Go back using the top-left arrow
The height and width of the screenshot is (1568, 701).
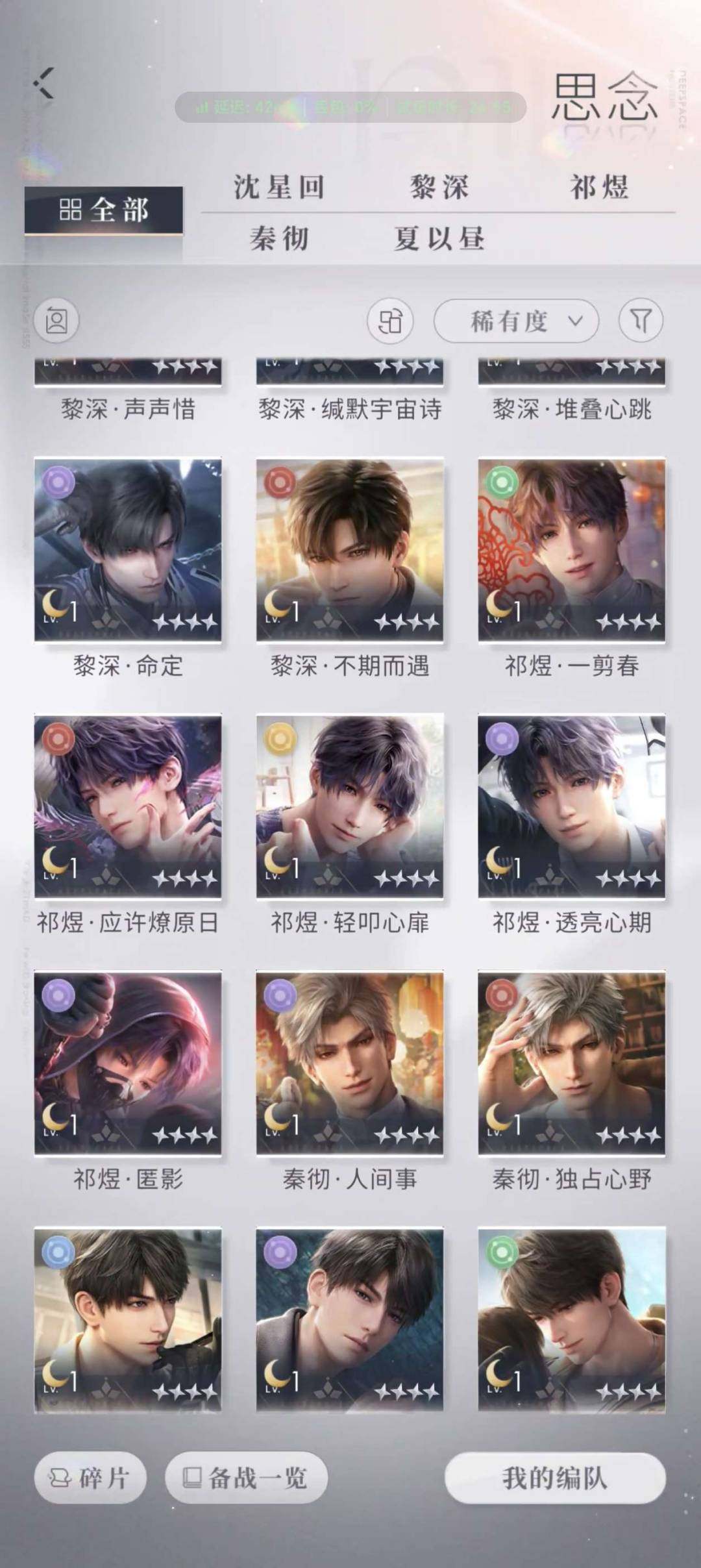[x=44, y=82]
